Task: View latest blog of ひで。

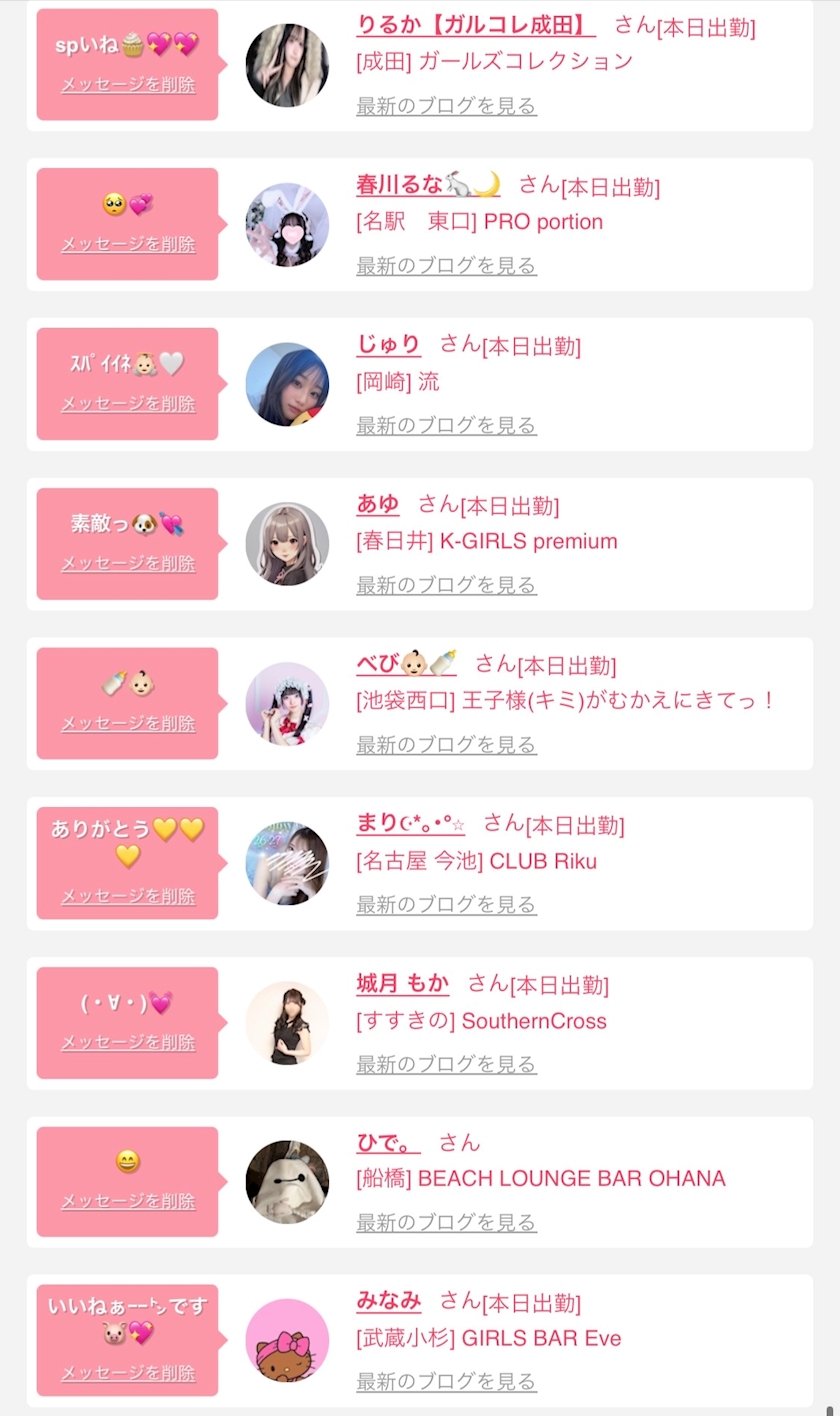Action: point(447,1223)
